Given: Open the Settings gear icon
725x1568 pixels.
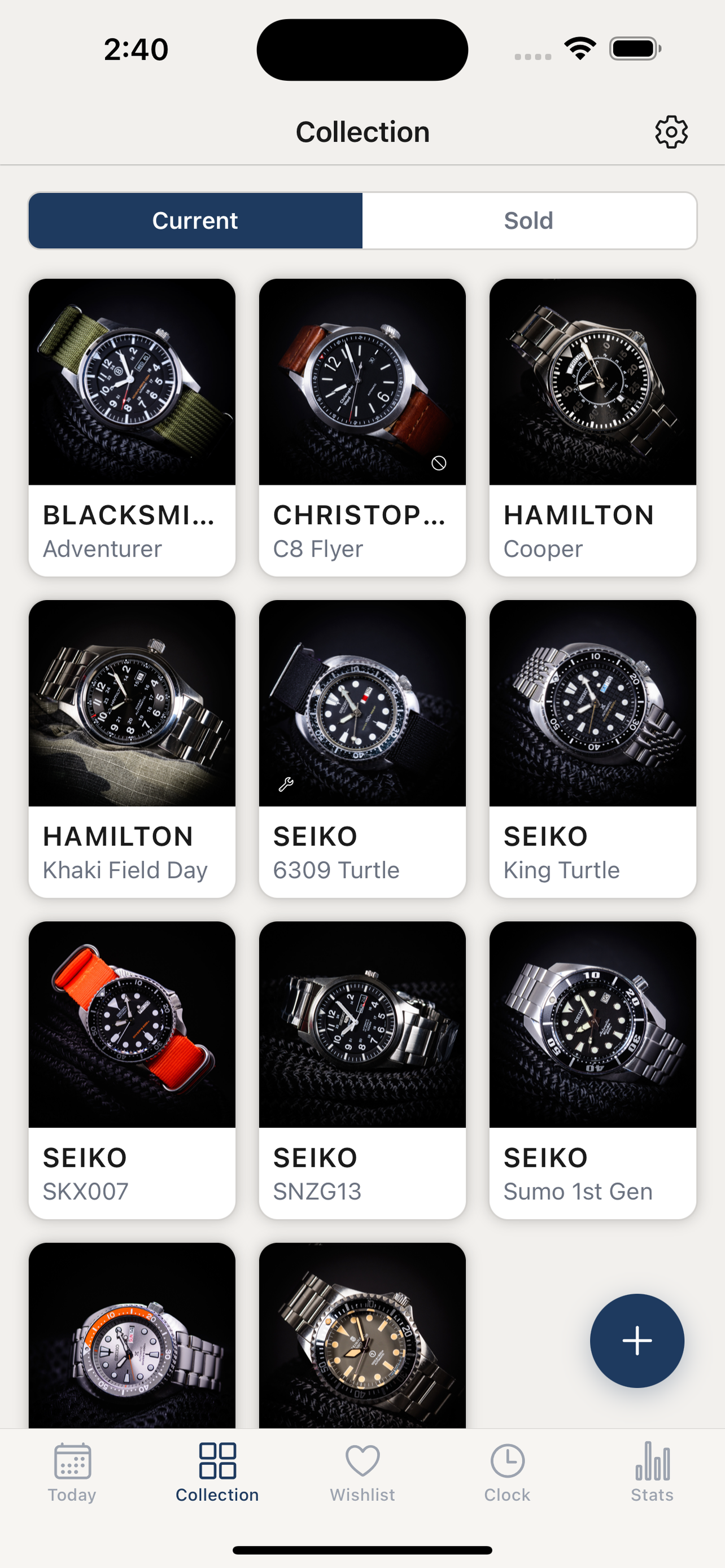Looking at the screenshot, I should pos(671,131).
